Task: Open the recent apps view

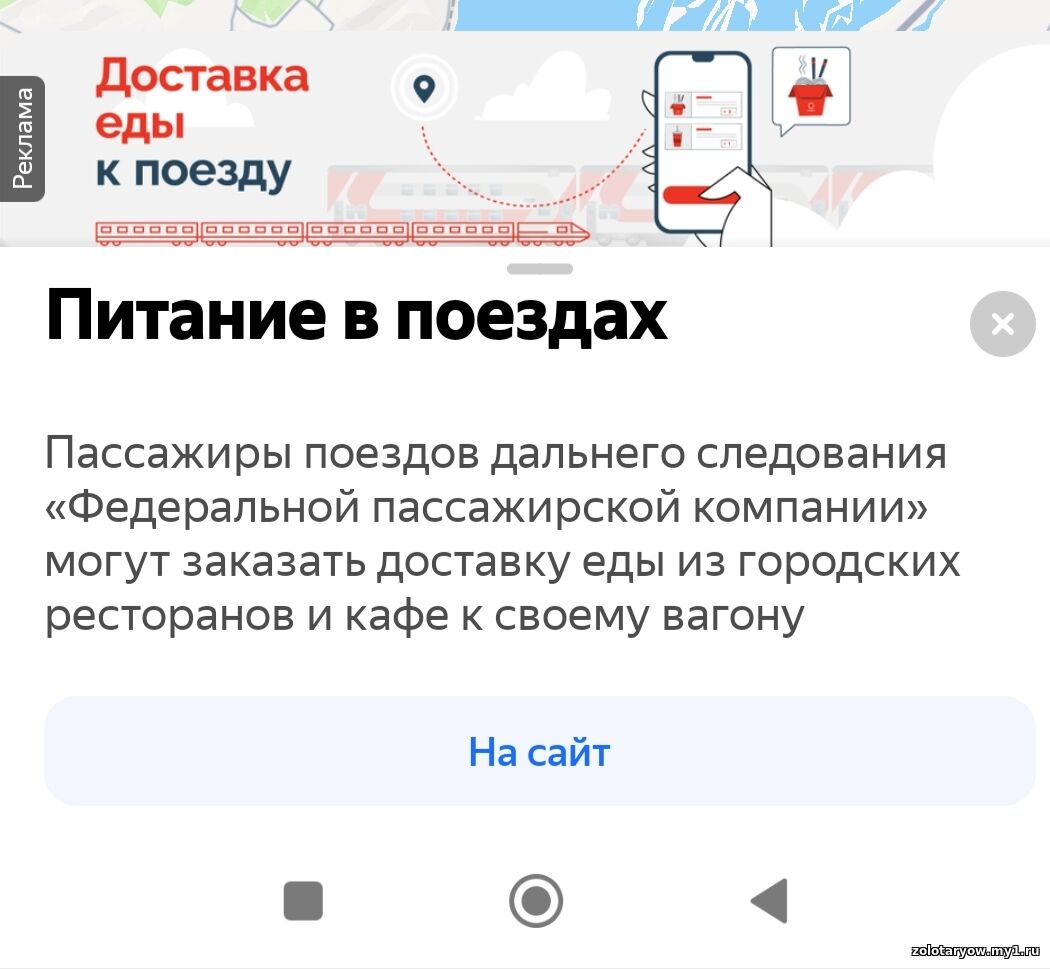Action: [x=303, y=900]
